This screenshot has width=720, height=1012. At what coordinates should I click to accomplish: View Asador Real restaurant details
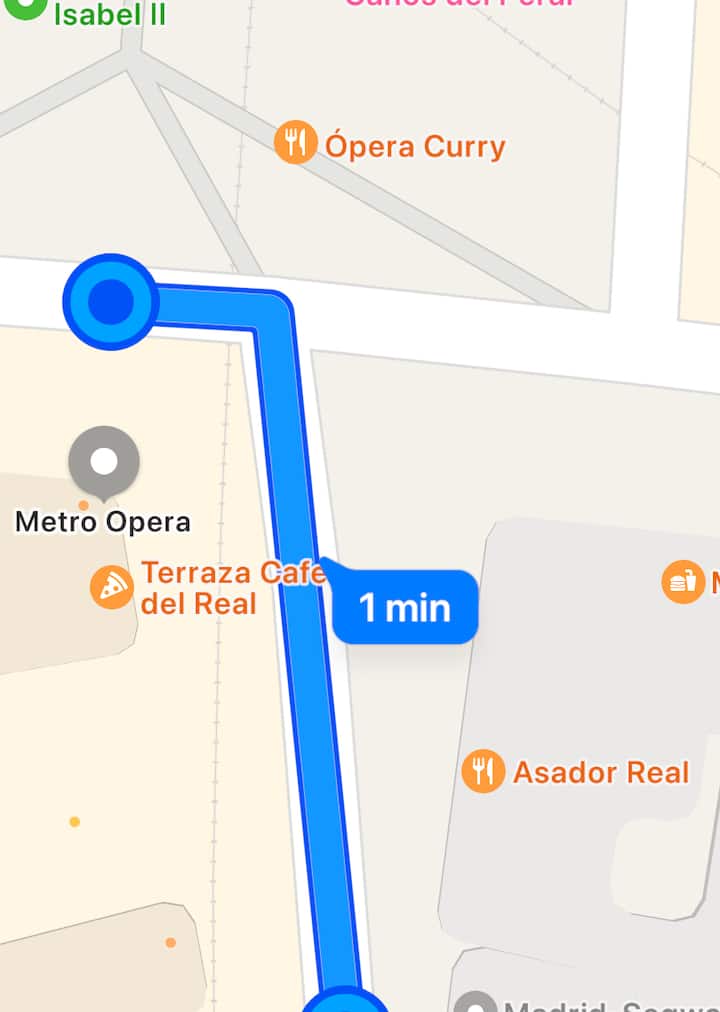click(x=483, y=772)
